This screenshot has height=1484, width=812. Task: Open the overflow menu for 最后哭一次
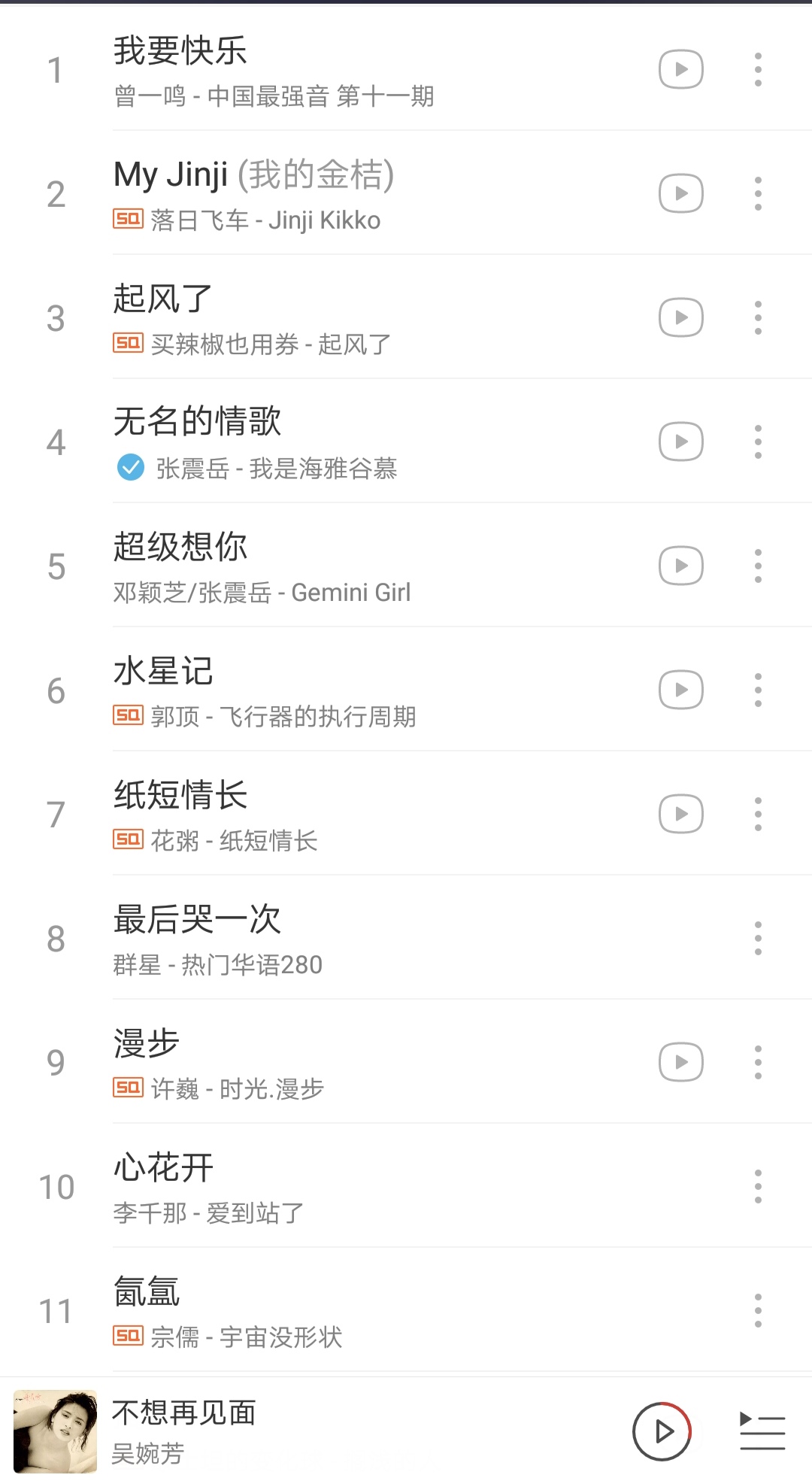[x=758, y=938]
